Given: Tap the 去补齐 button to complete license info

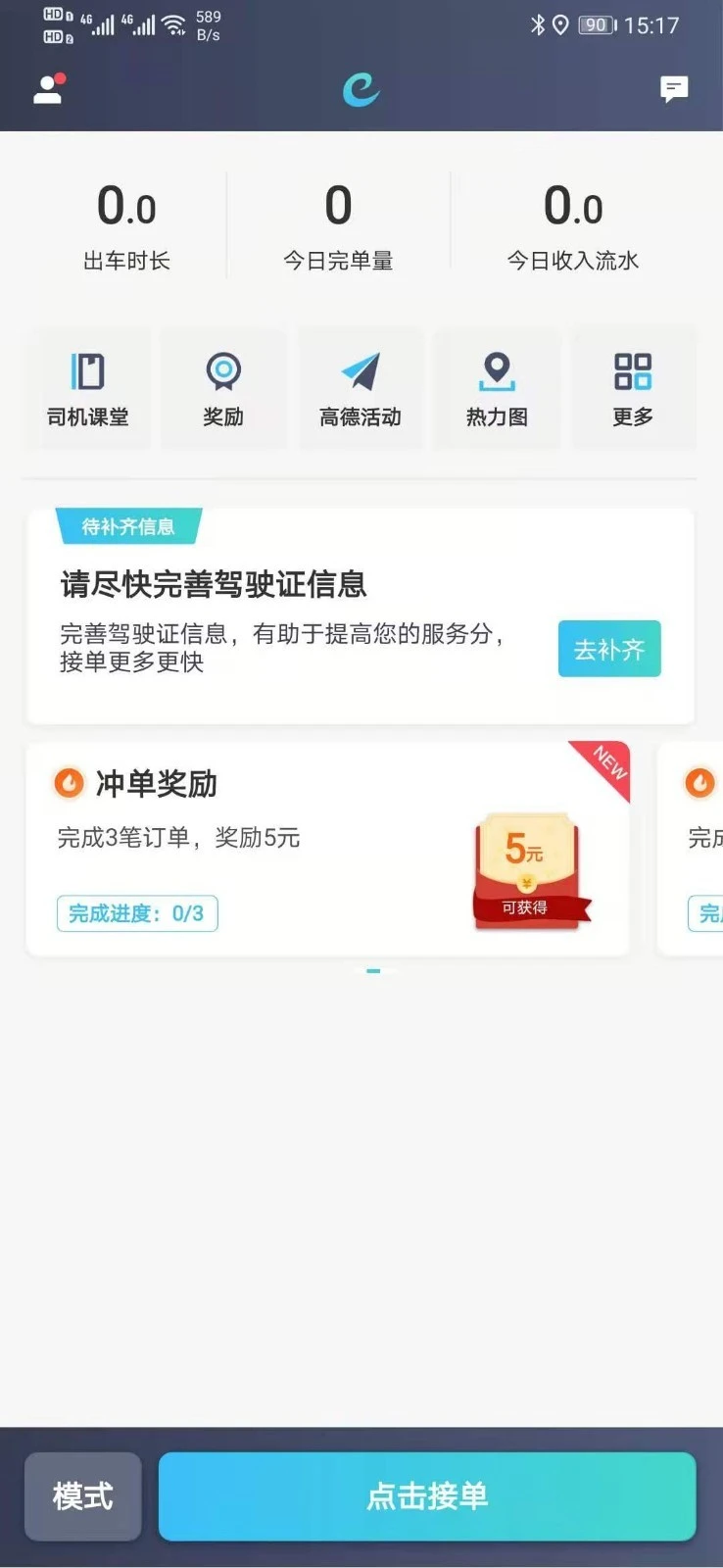Looking at the screenshot, I should click(608, 648).
